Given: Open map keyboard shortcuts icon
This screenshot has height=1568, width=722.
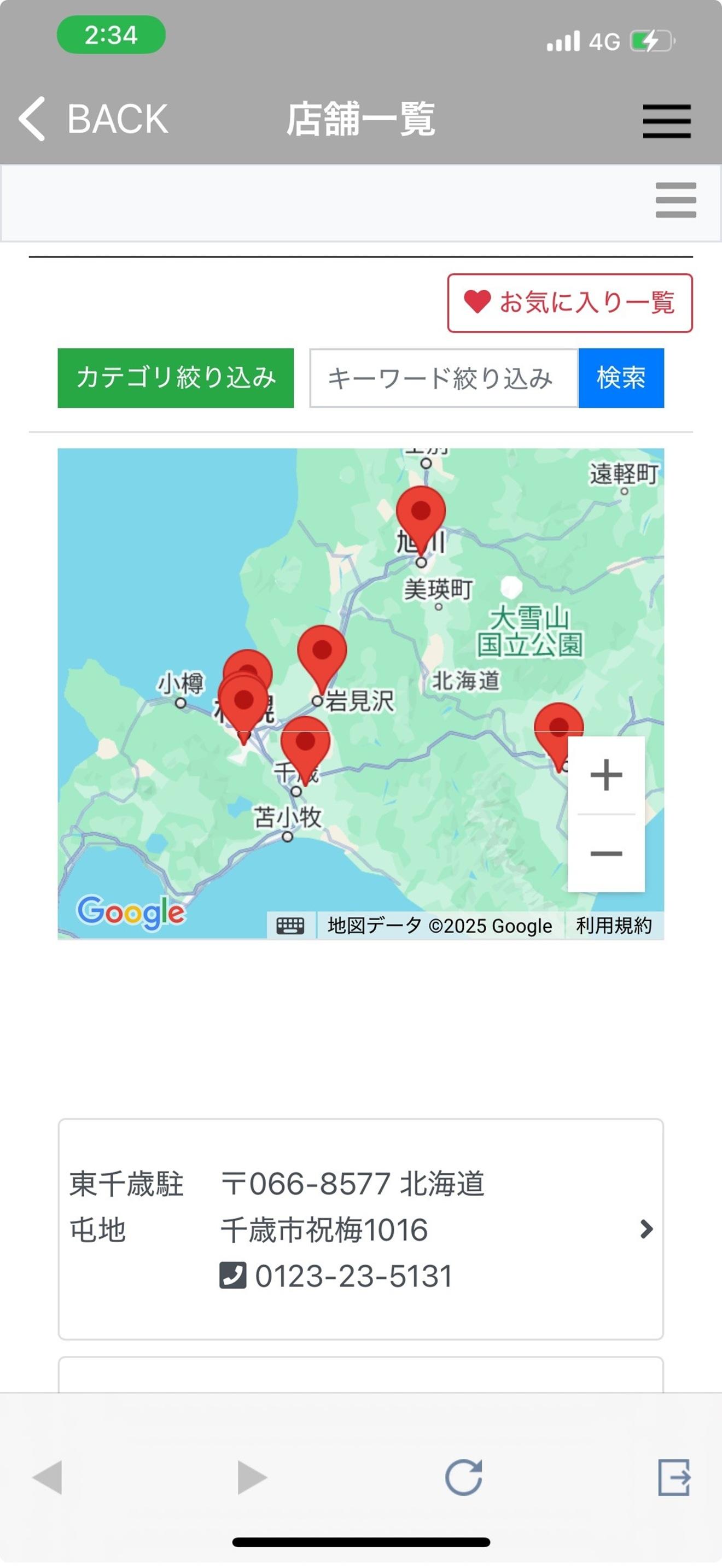Looking at the screenshot, I should [290, 925].
